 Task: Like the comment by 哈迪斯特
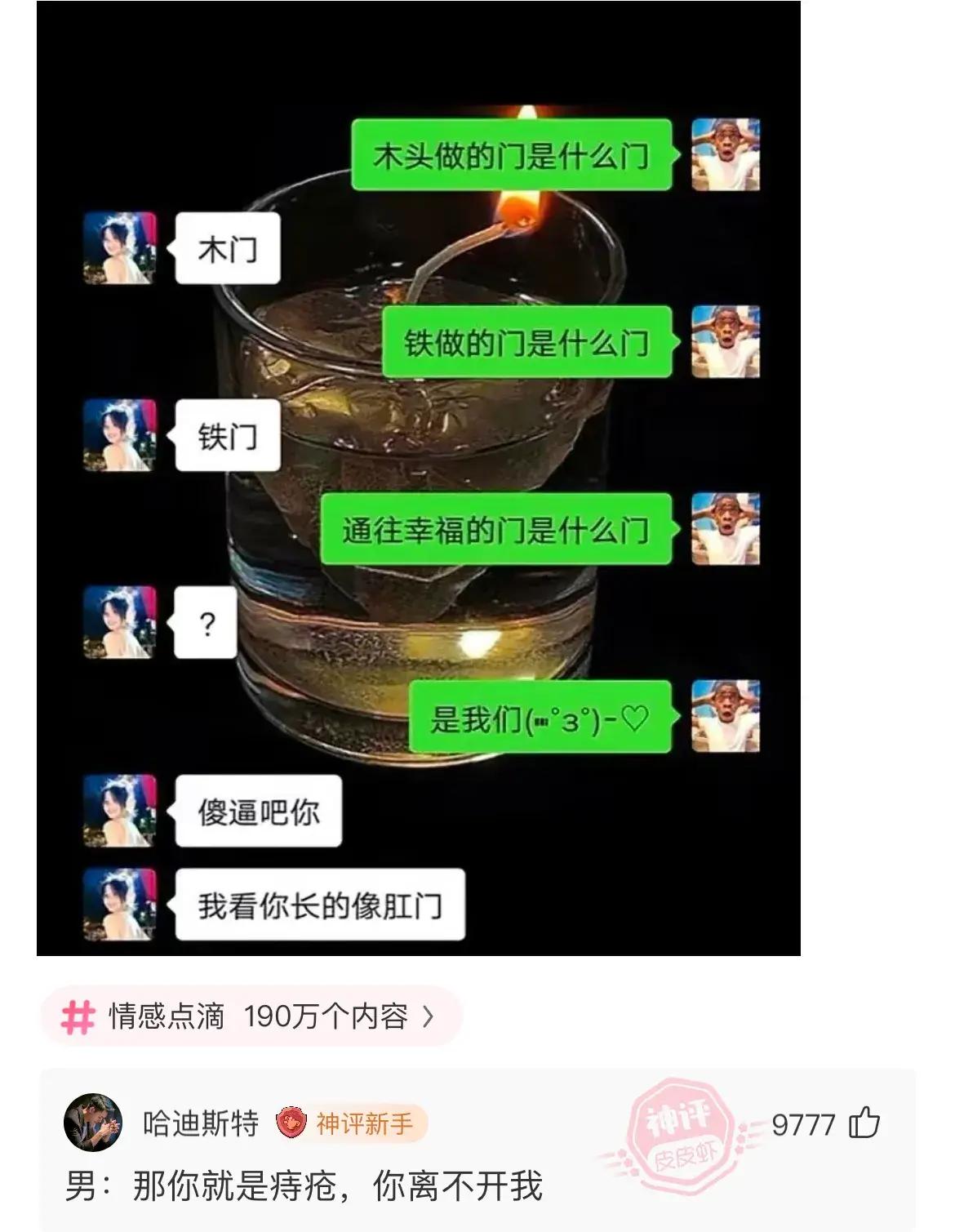point(864,1123)
